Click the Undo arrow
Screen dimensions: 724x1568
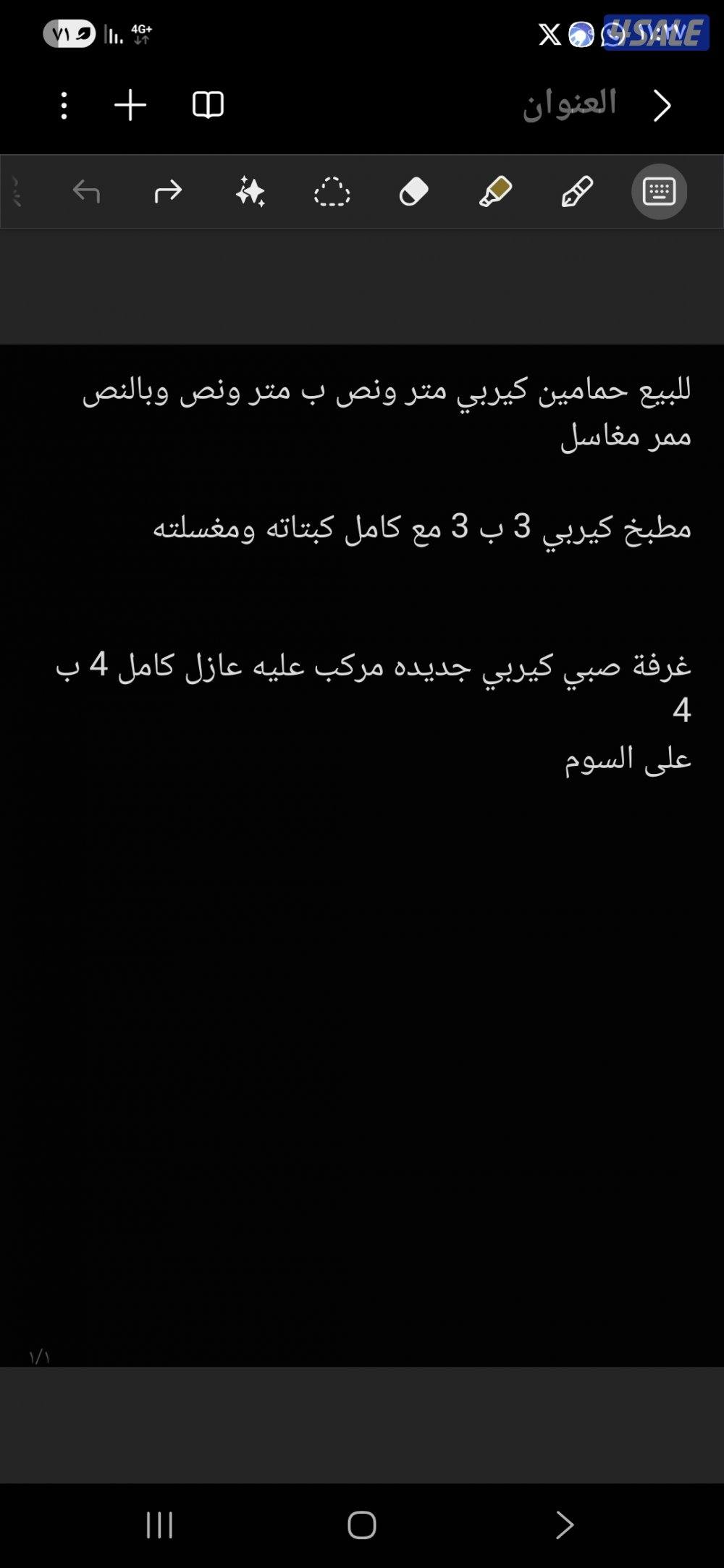[85, 190]
